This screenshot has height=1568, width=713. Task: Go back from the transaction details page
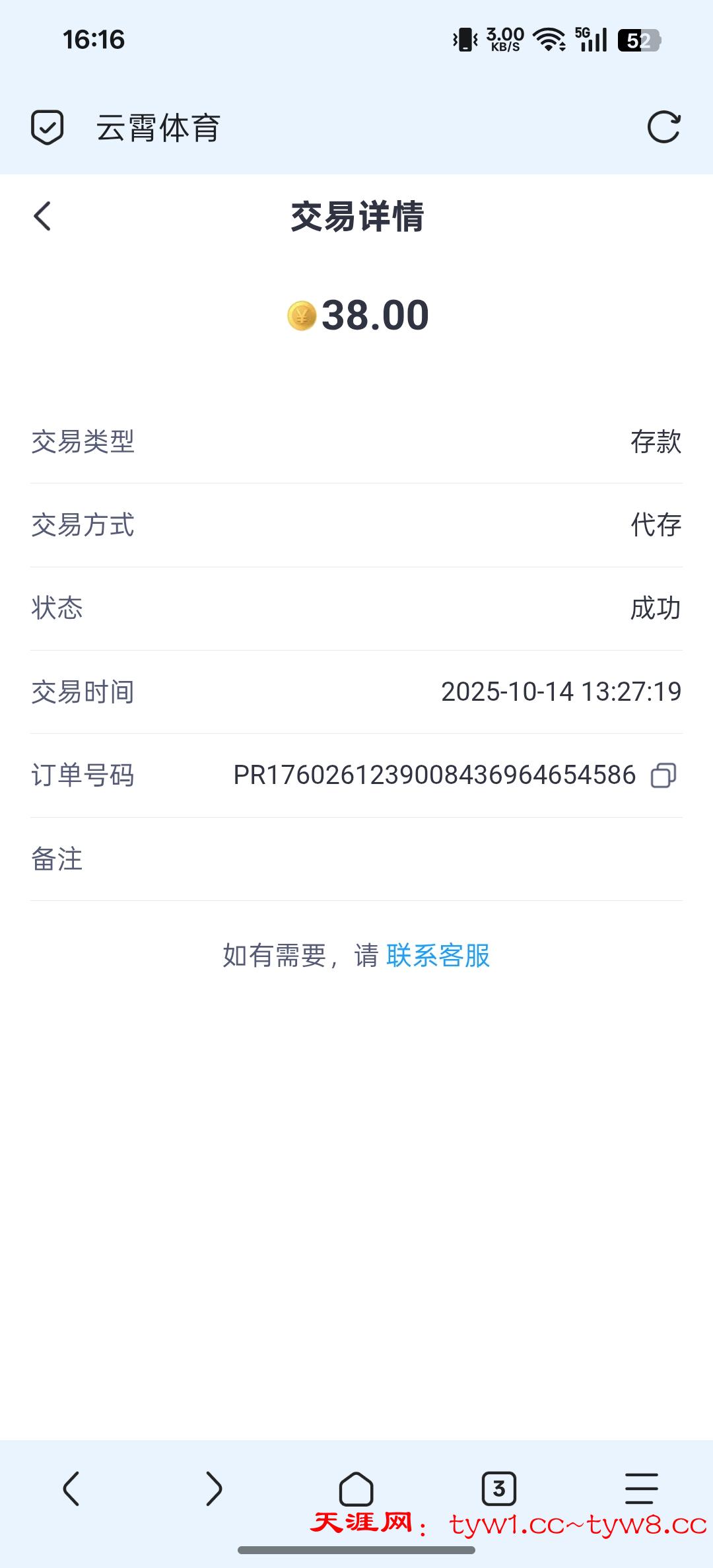[x=43, y=216]
